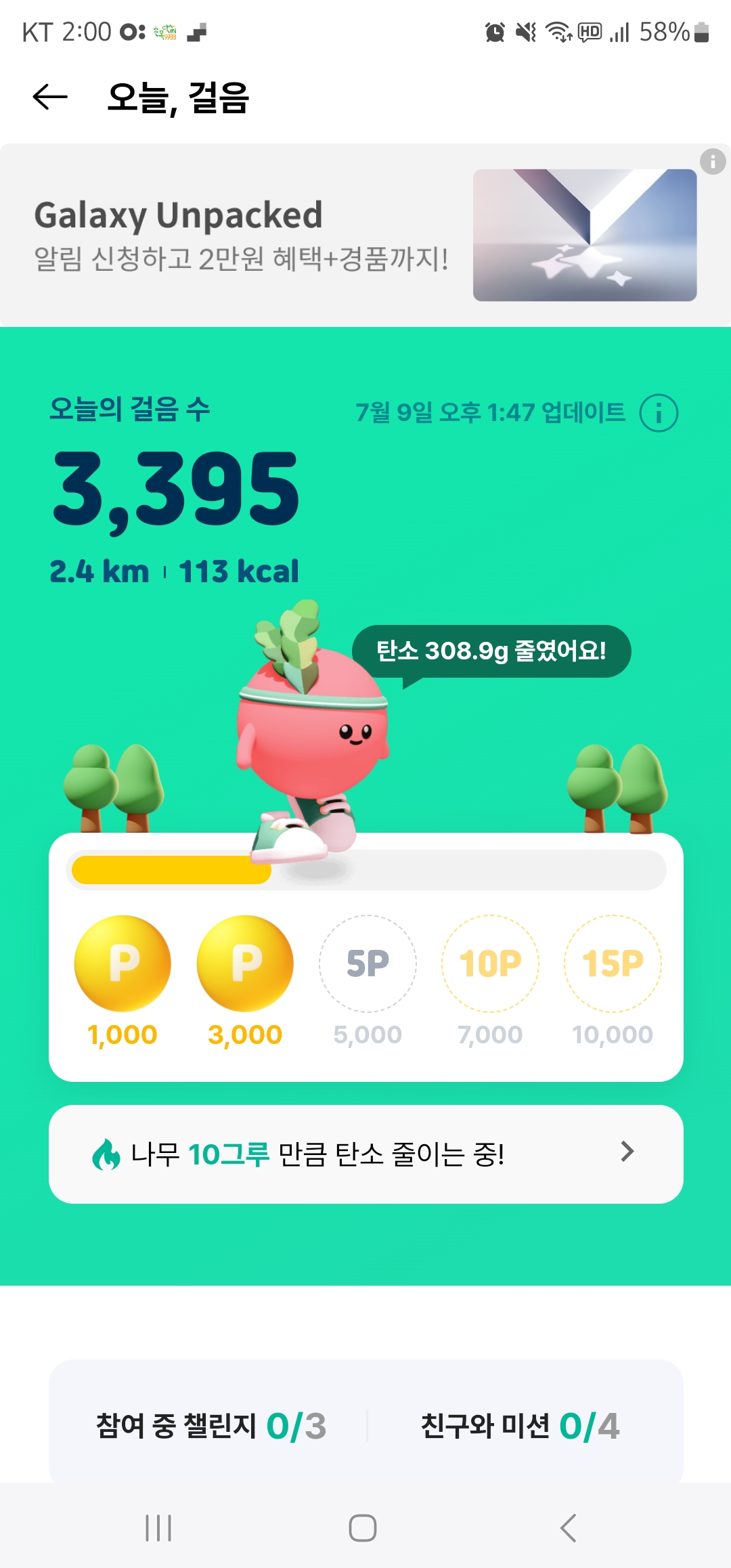Viewport: 731px width, 1568px height.
Task: Return to the phone's home screen
Action: 363,1528
